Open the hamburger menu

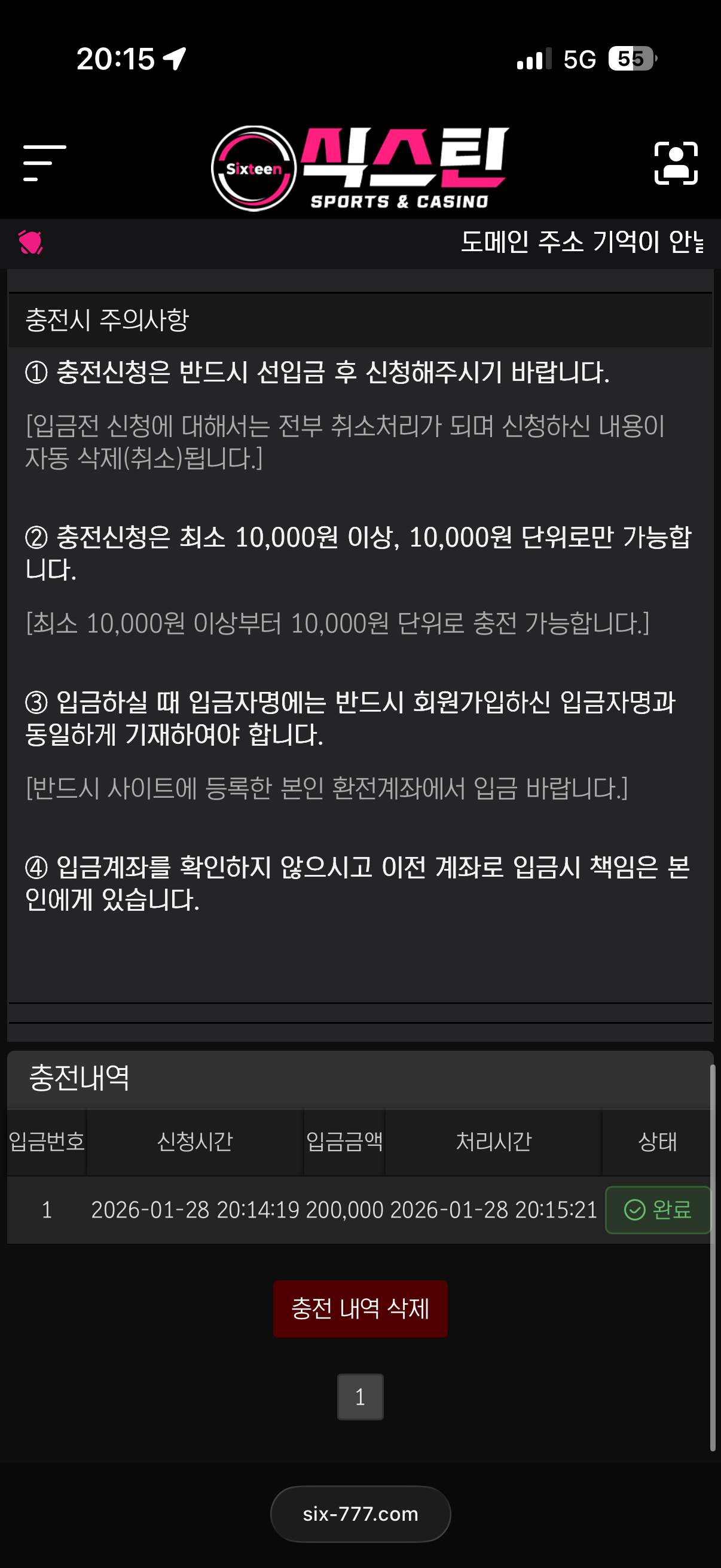click(x=44, y=163)
